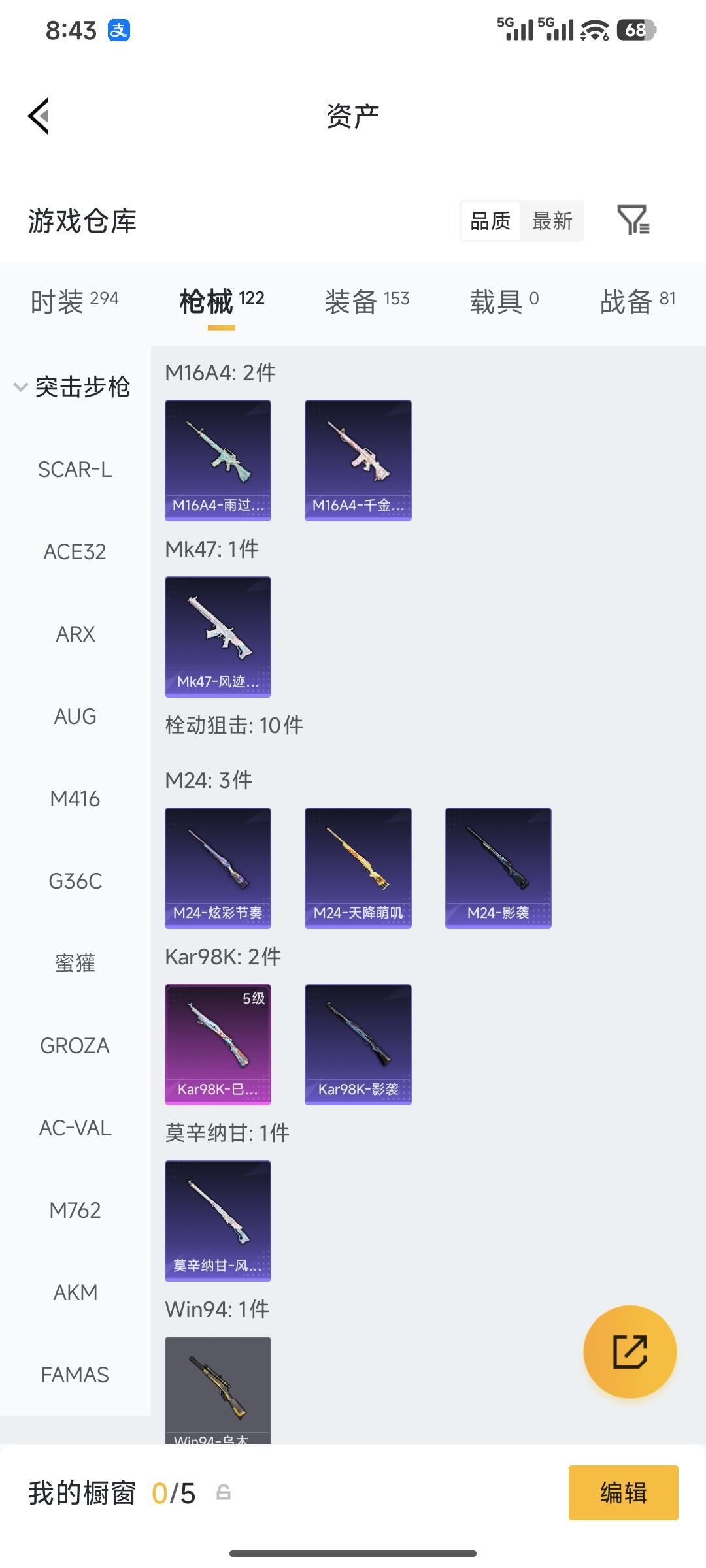The width and height of the screenshot is (706, 1568).
Task: Open the M16A4-雨过 skin tile
Action: [218, 460]
